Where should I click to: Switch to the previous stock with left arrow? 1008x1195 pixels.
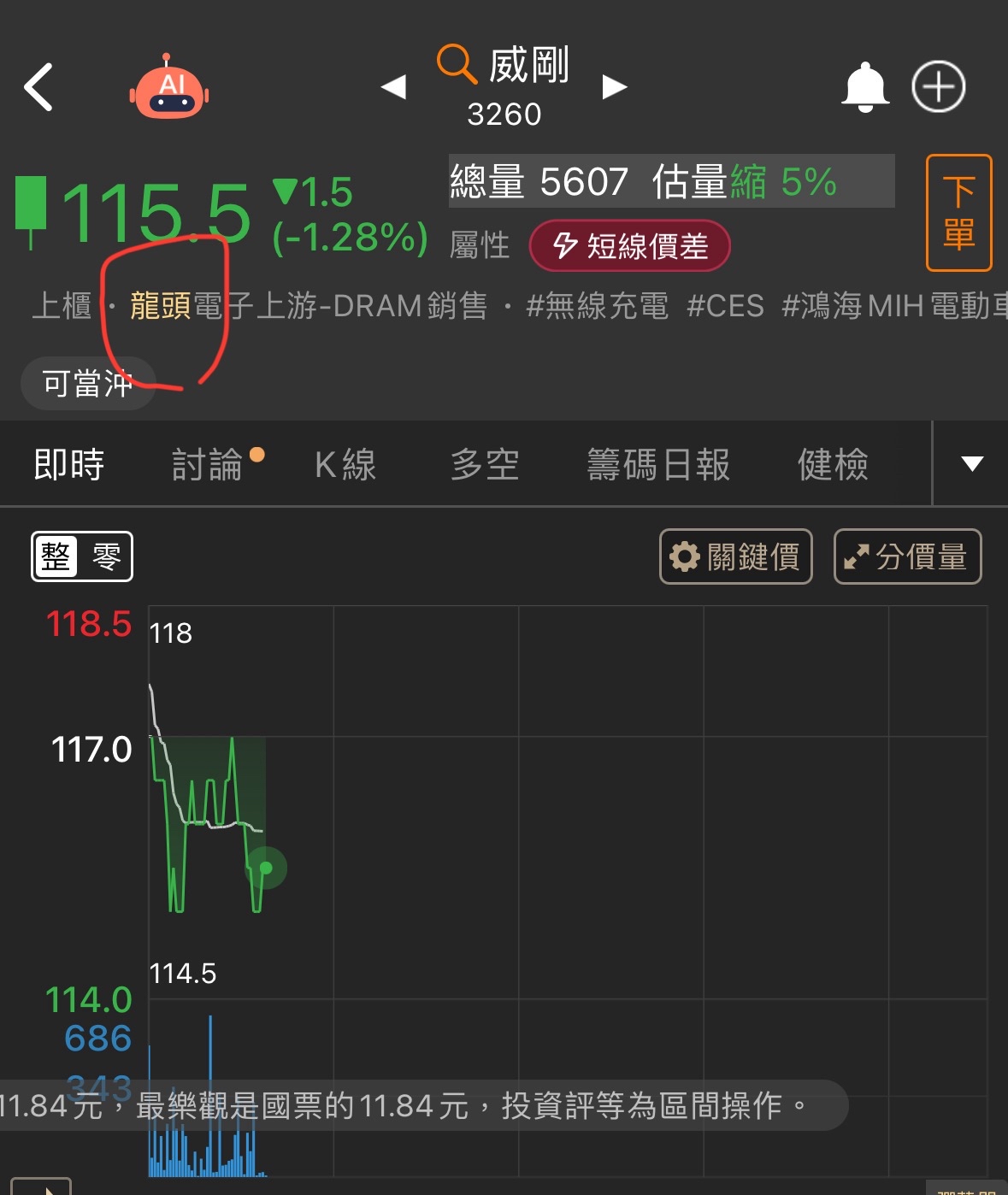[x=393, y=87]
